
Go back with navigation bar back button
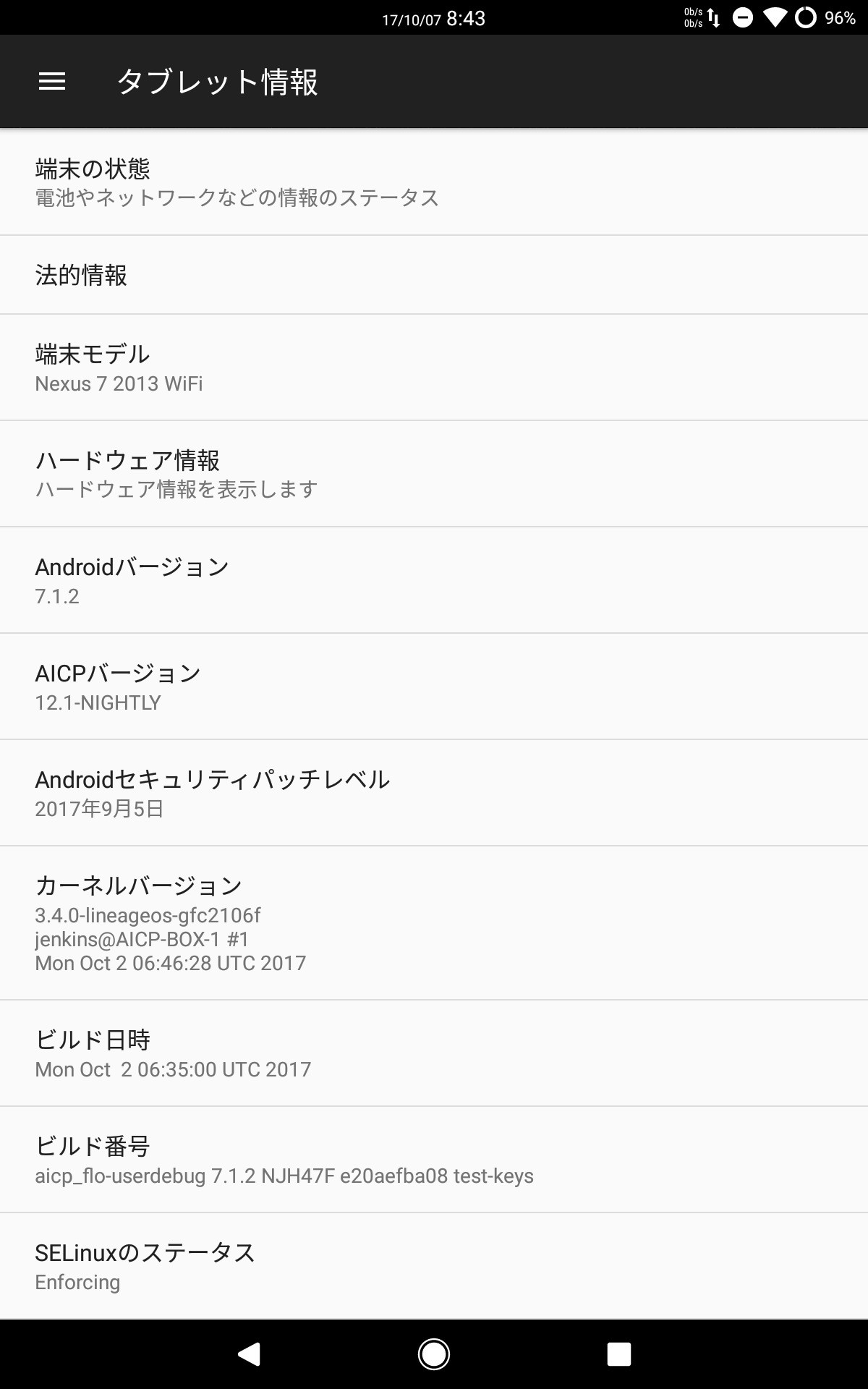click(x=249, y=1354)
